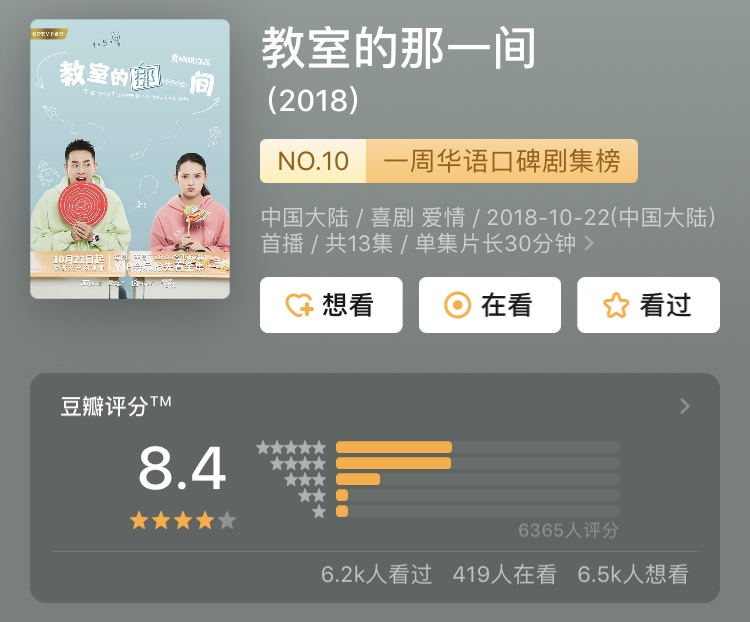Open the show poster image

click(x=130, y=158)
